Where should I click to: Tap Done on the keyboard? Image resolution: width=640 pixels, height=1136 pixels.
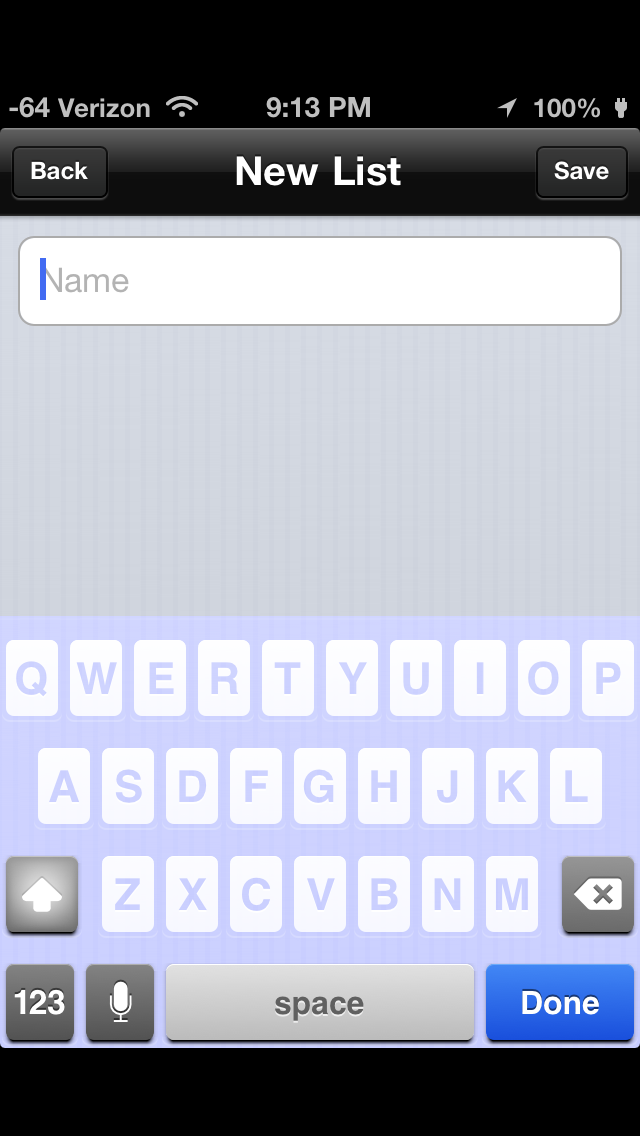560,1003
